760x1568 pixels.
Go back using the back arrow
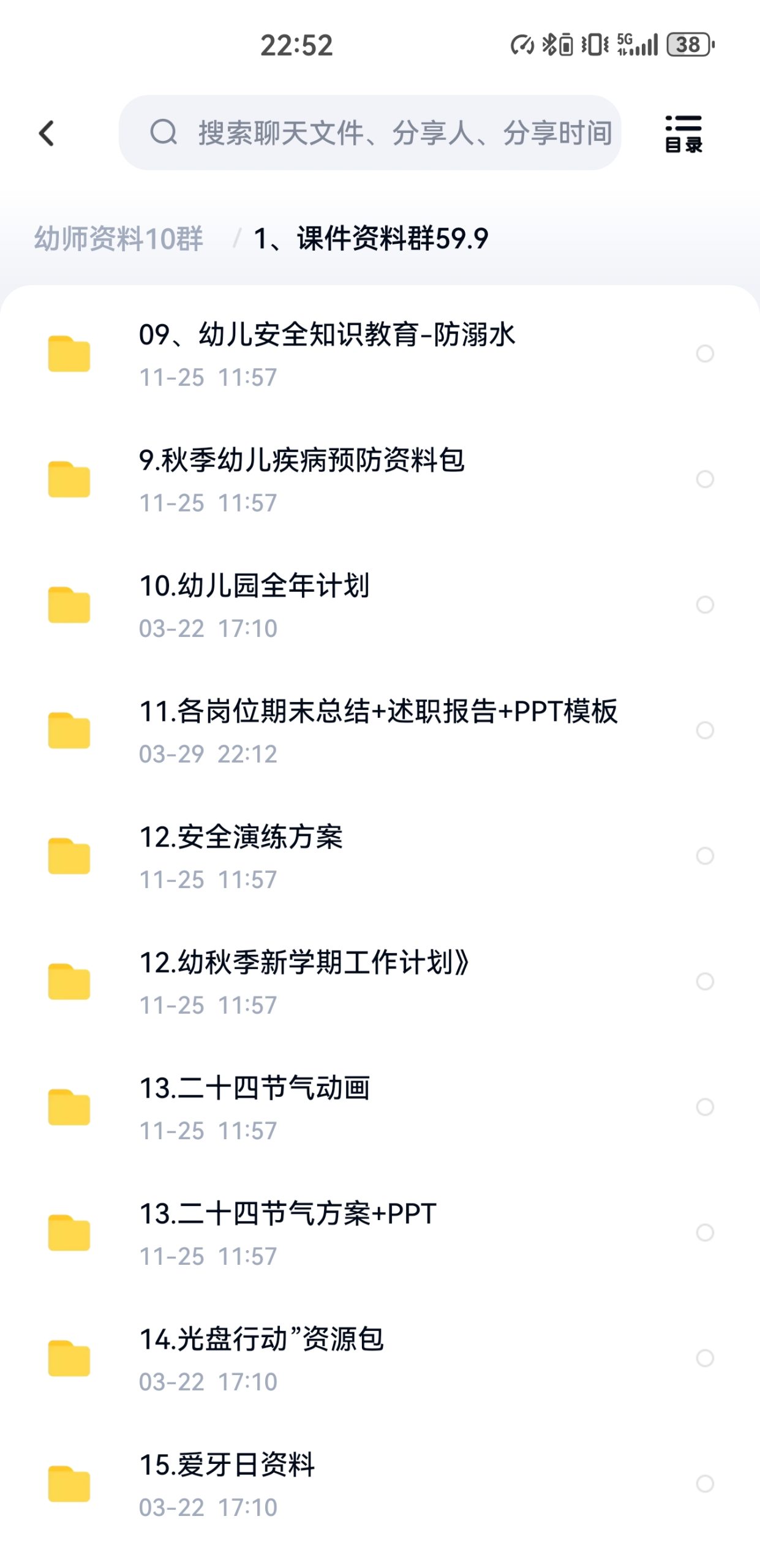click(x=47, y=133)
